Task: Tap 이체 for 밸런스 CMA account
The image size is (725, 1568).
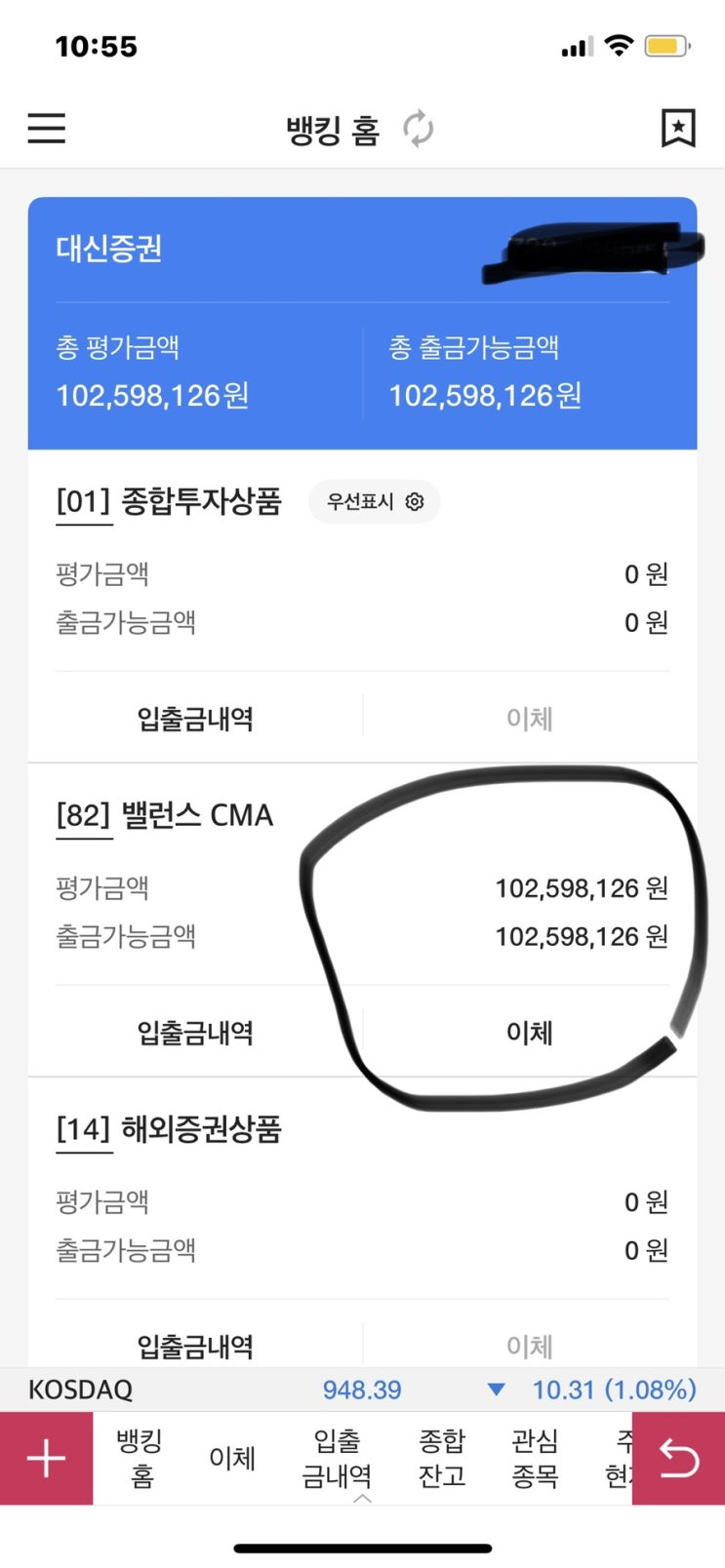Action: [530, 1033]
